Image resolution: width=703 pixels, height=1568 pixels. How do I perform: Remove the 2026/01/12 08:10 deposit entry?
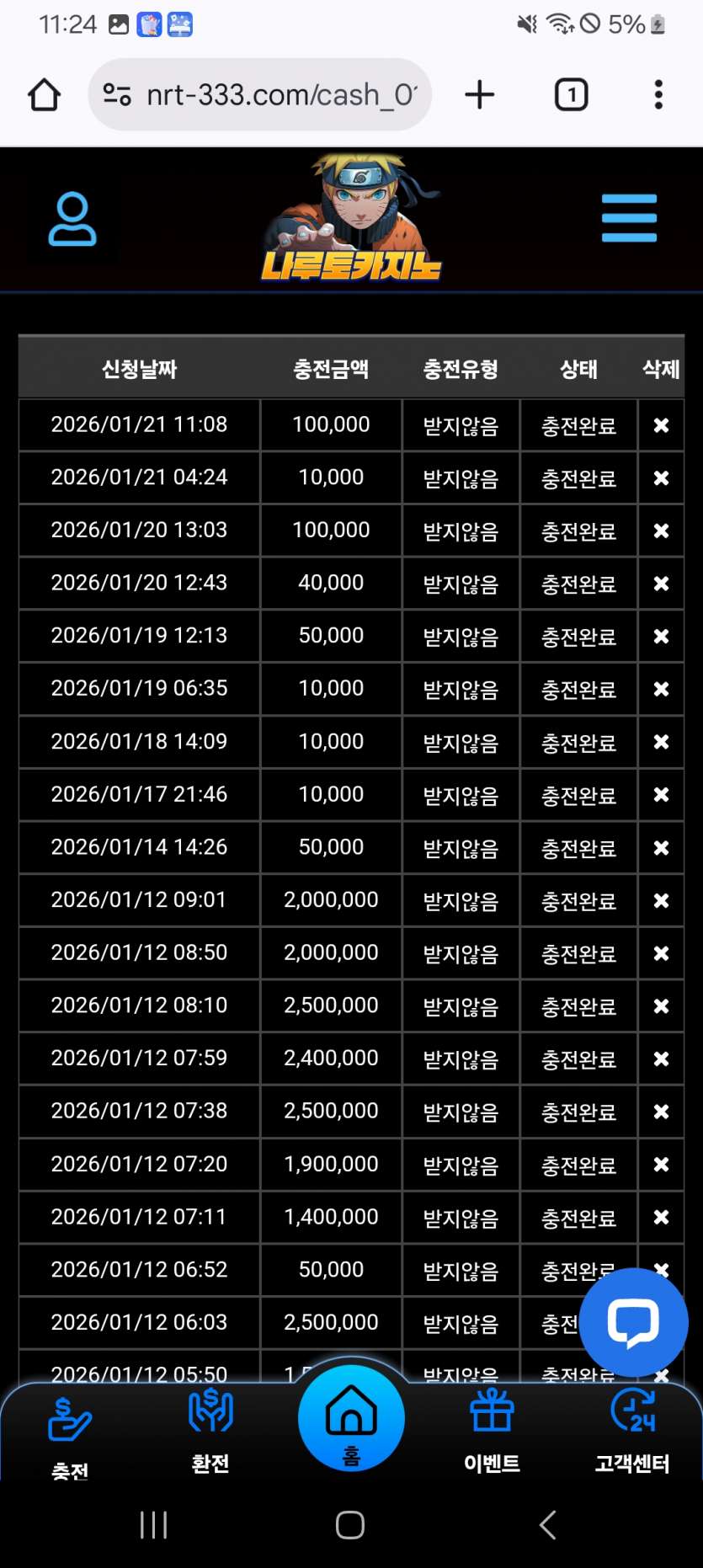(x=661, y=1006)
